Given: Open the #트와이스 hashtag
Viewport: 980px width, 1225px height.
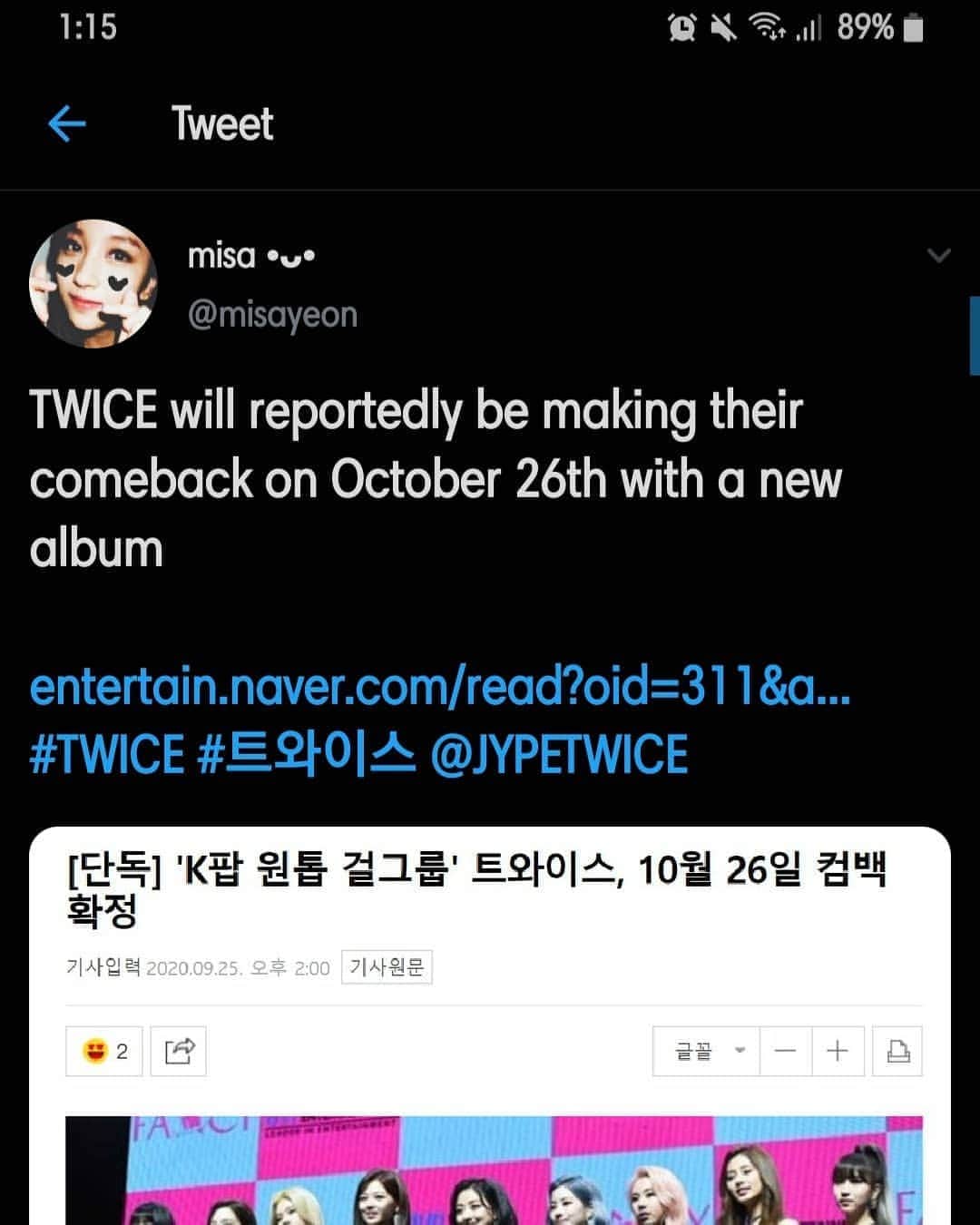Looking at the screenshot, I should click(x=307, y=755).
